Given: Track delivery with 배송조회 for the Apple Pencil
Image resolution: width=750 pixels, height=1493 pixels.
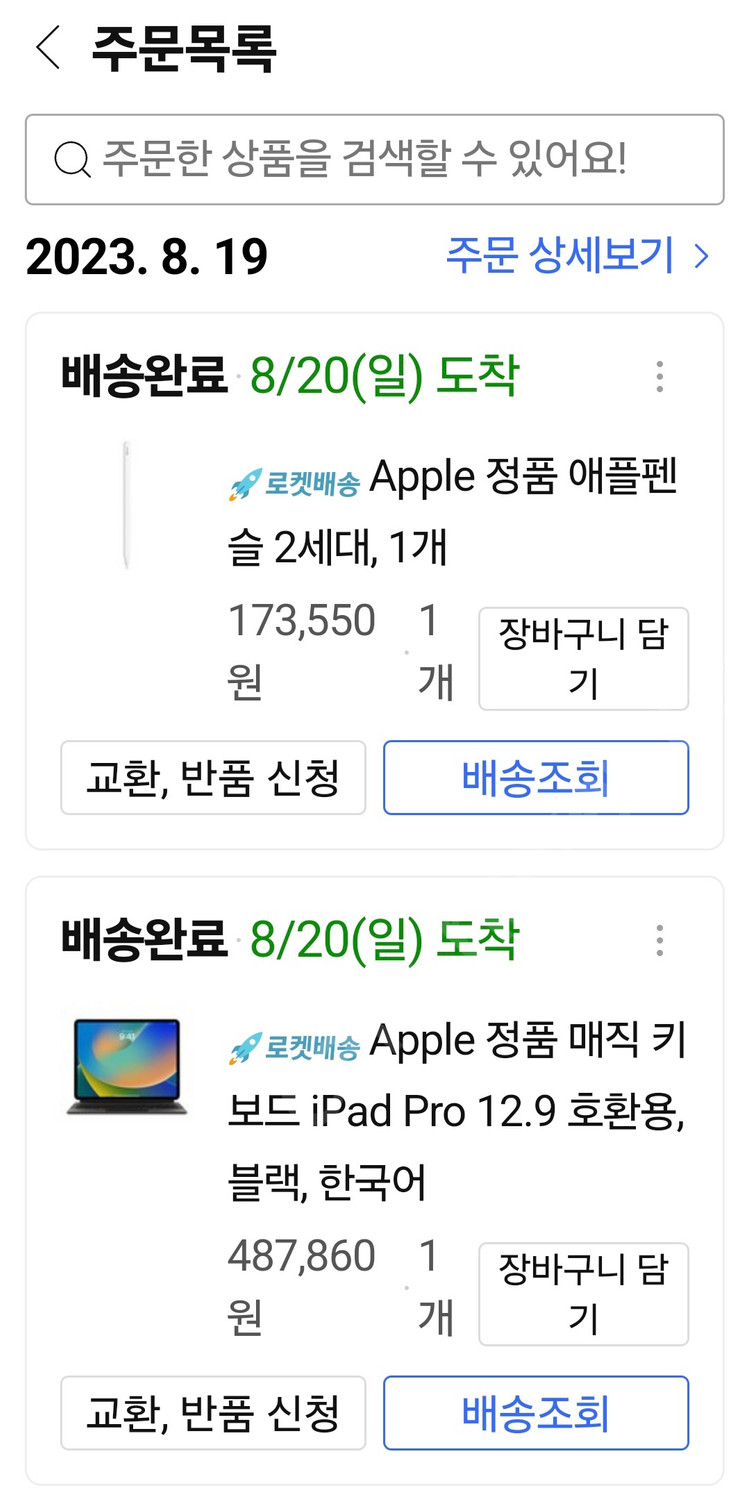Looking at the screenshot, I should tap(536, 777).
